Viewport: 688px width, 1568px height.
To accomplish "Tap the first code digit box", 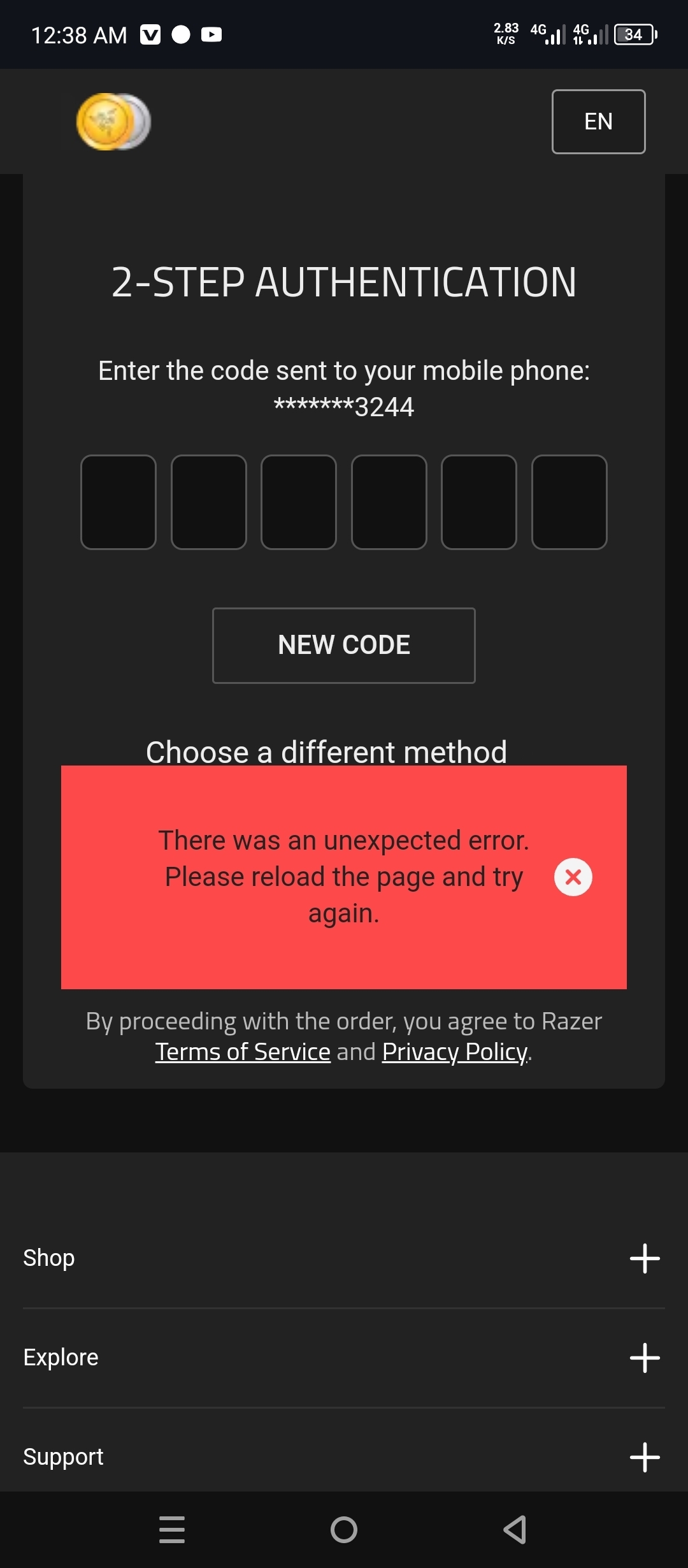I will [x=118, y=502].
